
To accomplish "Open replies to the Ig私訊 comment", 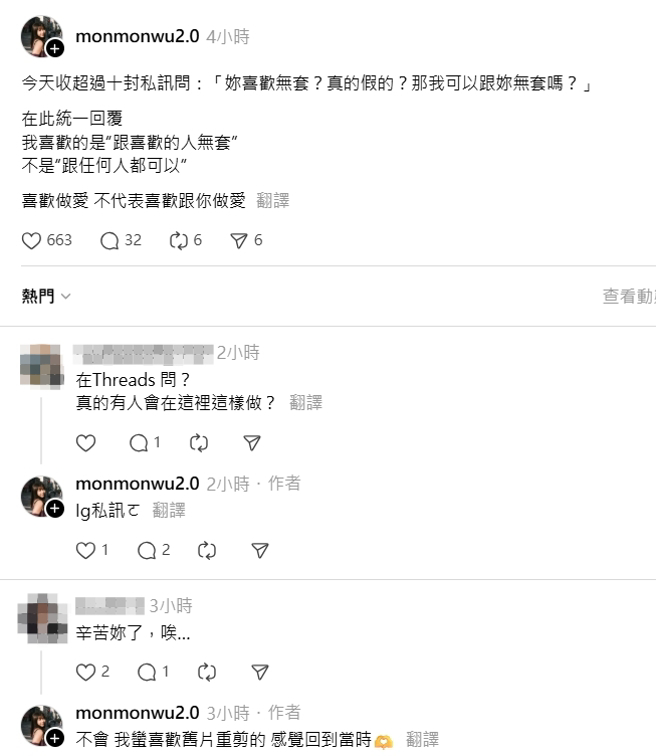I will [146, 549].
